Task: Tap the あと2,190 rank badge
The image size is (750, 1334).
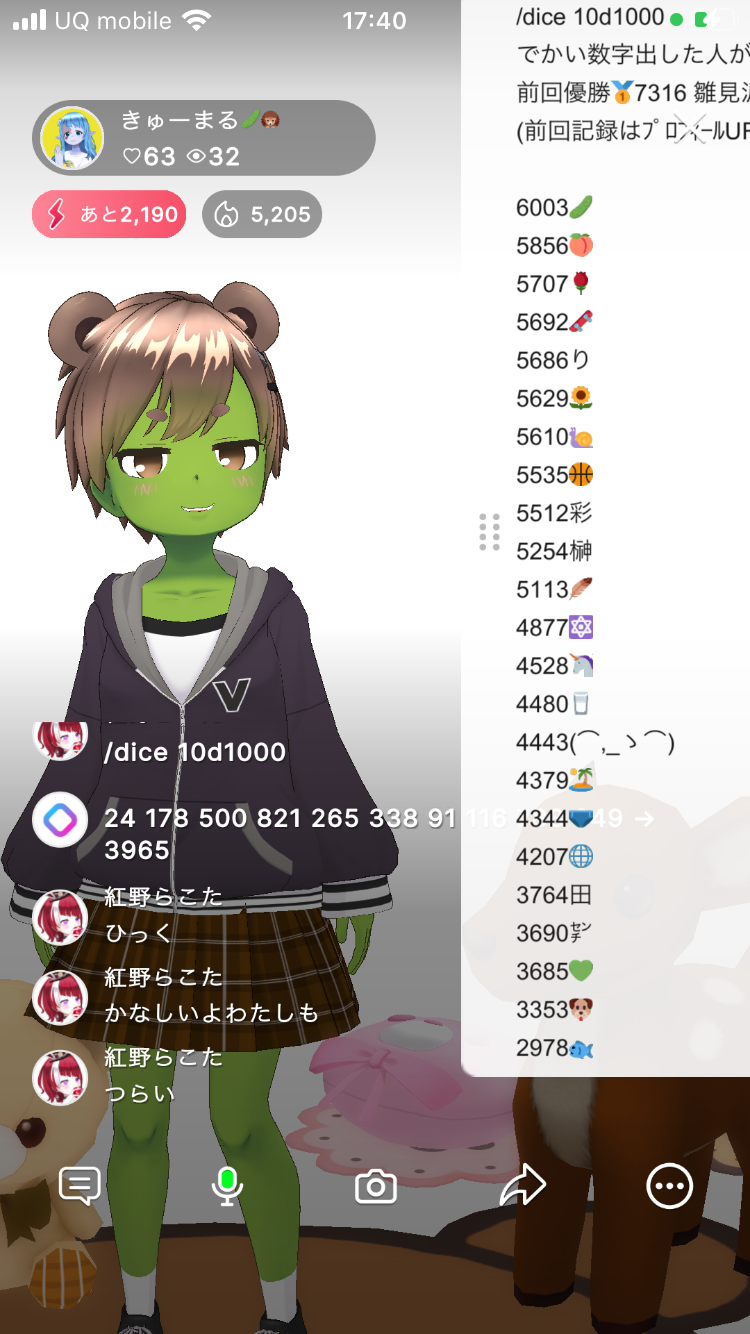Action: coord(109,214)
